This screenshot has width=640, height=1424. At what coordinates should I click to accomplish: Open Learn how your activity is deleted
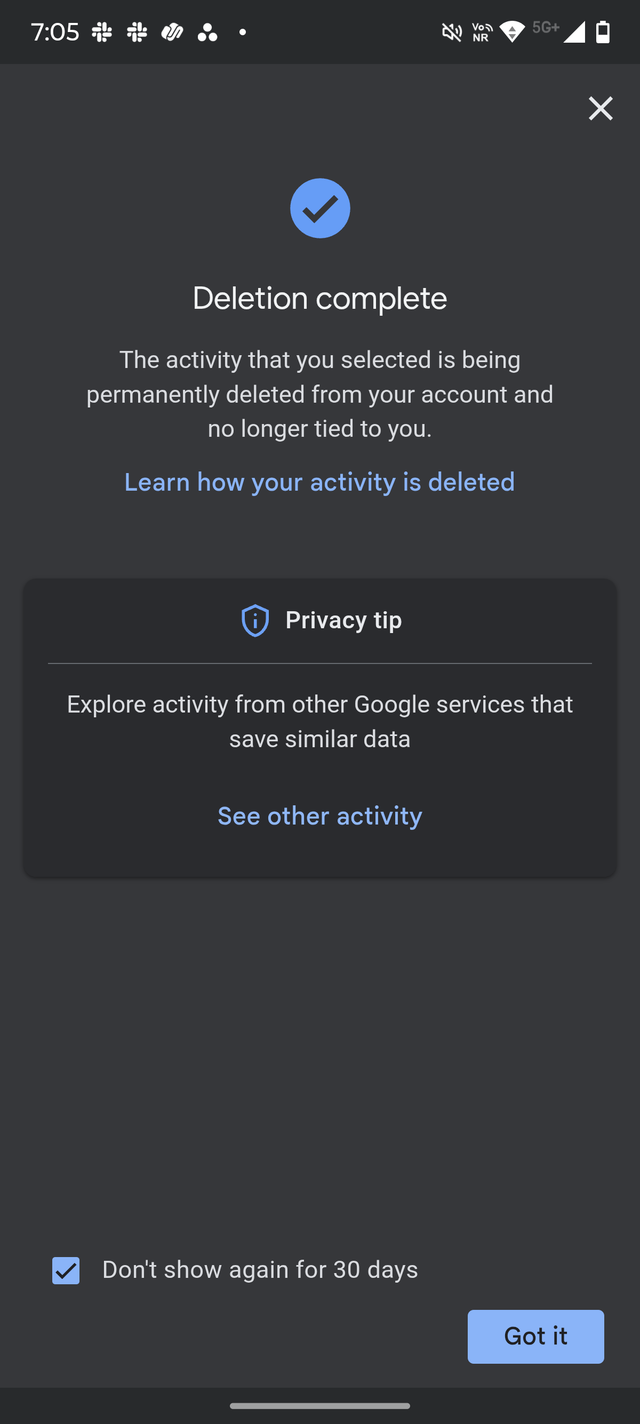(319, 482)
